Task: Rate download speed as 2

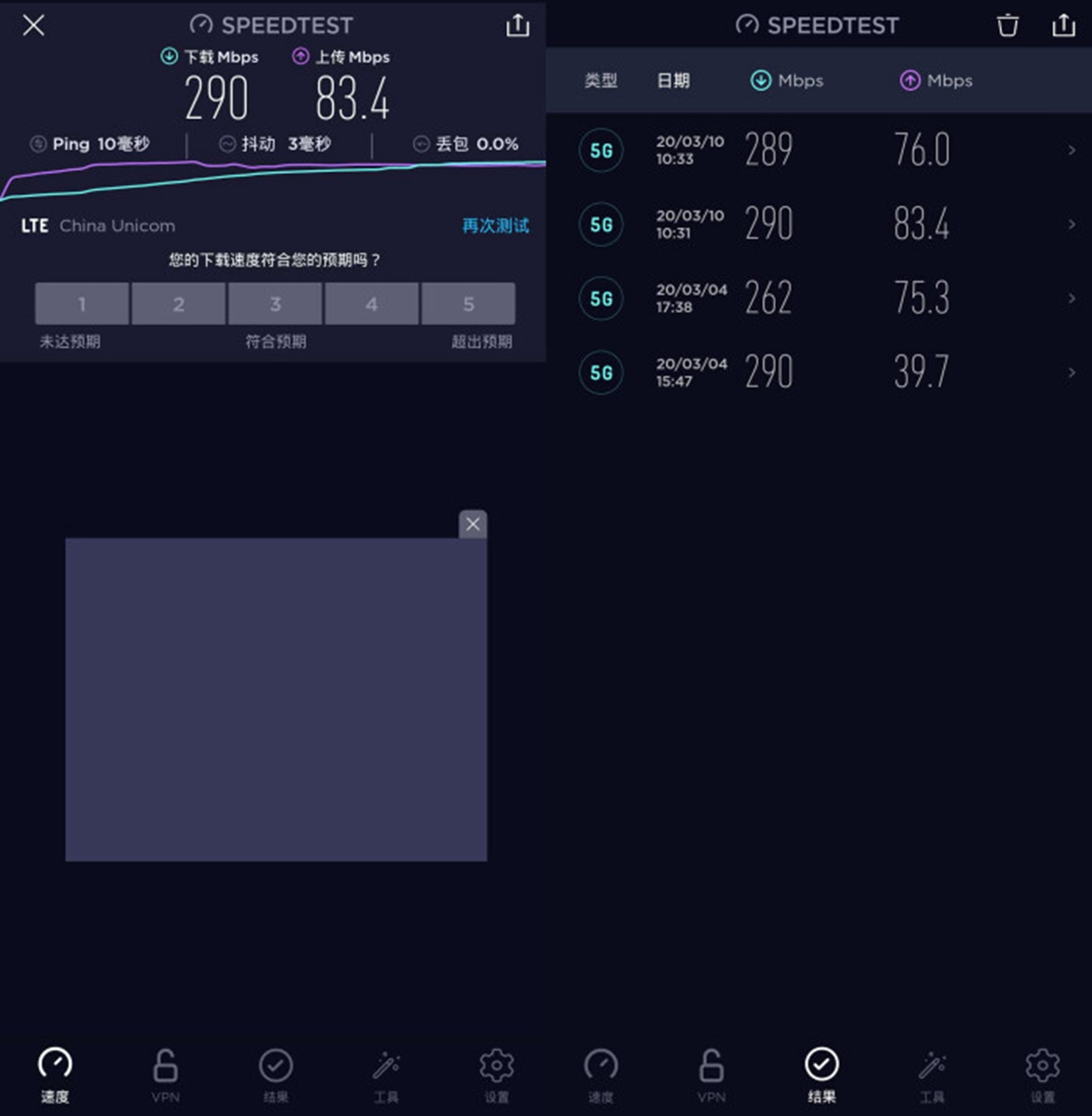Action: 178,304
